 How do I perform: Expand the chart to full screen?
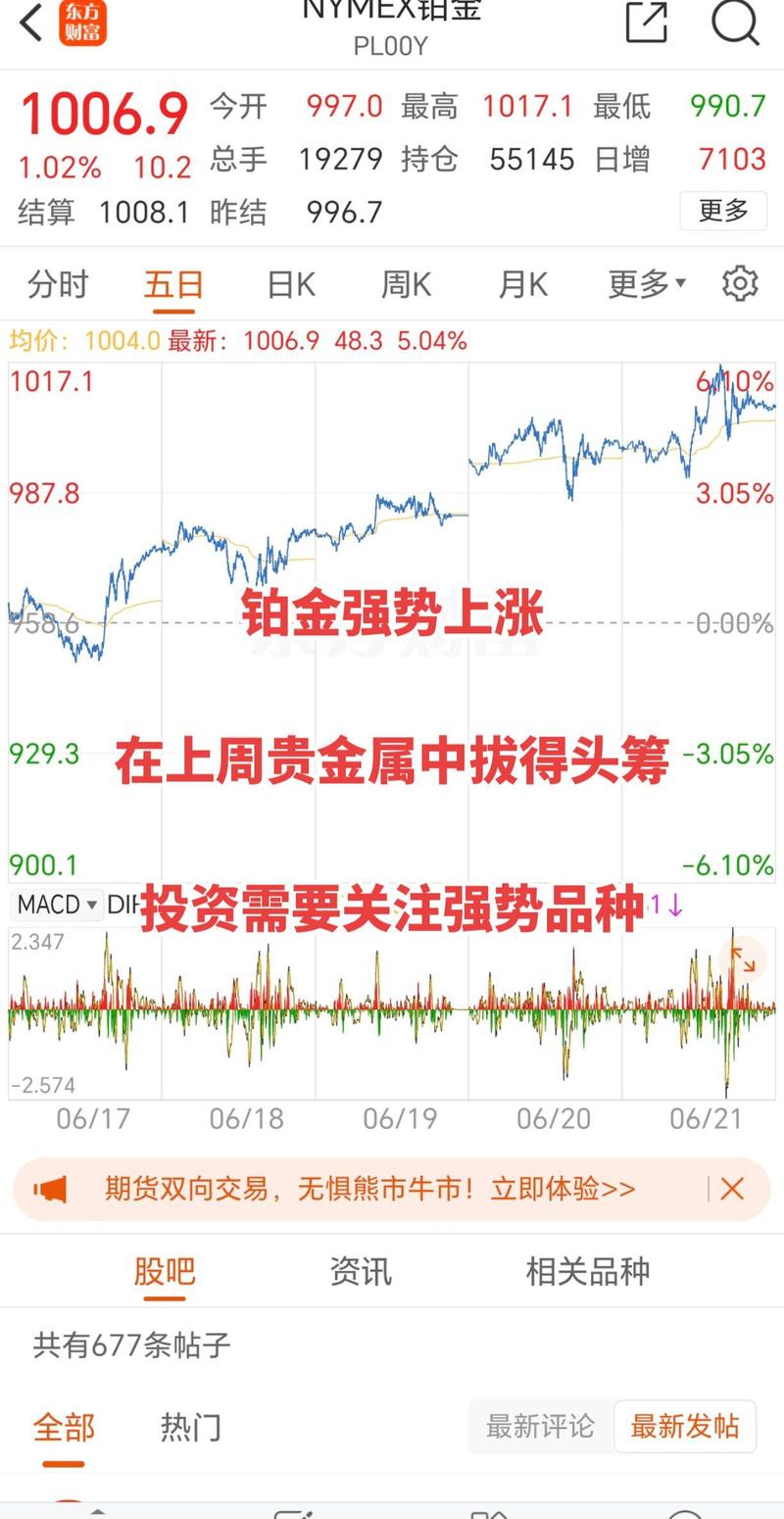pyautogui.click(x=742, y=961)
